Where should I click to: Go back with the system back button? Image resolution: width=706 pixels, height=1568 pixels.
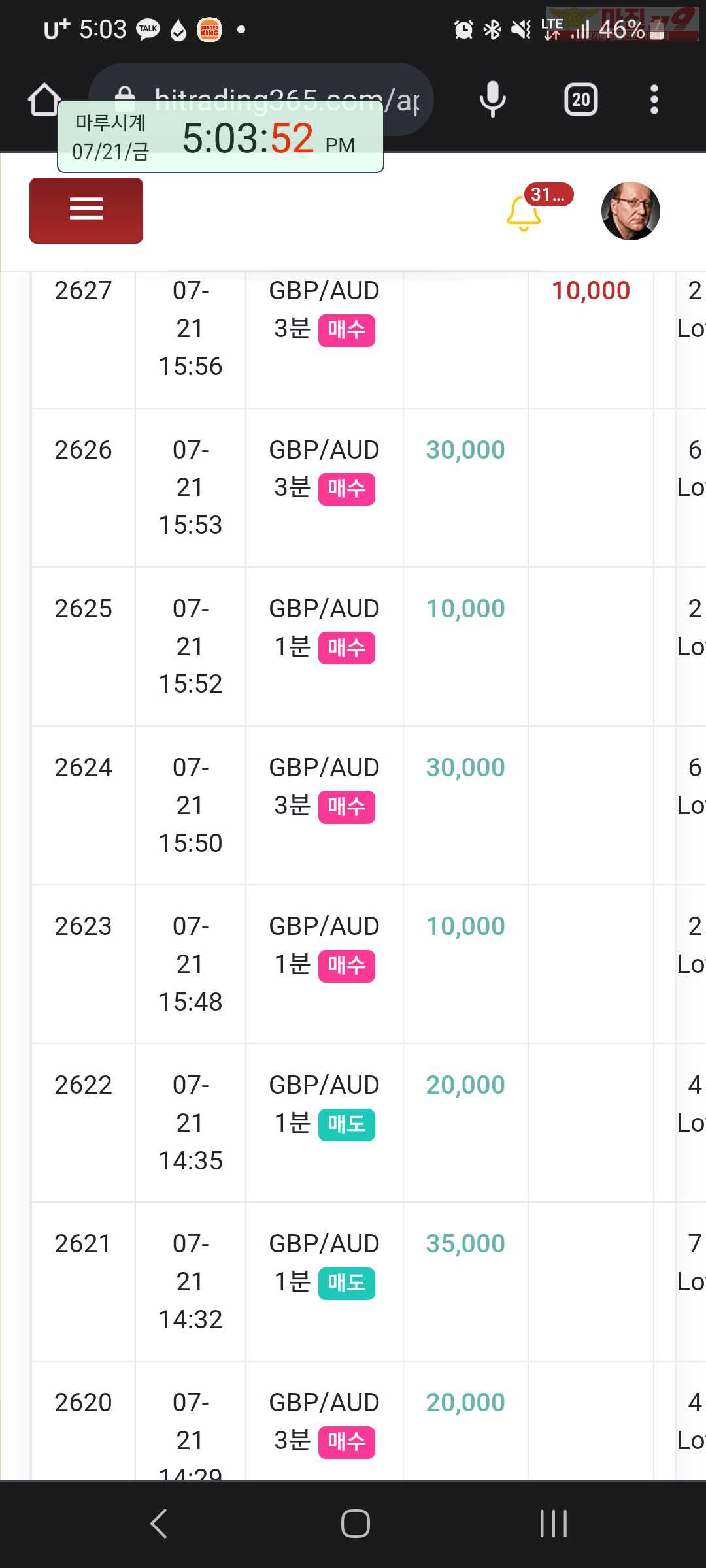point(159,1524)
